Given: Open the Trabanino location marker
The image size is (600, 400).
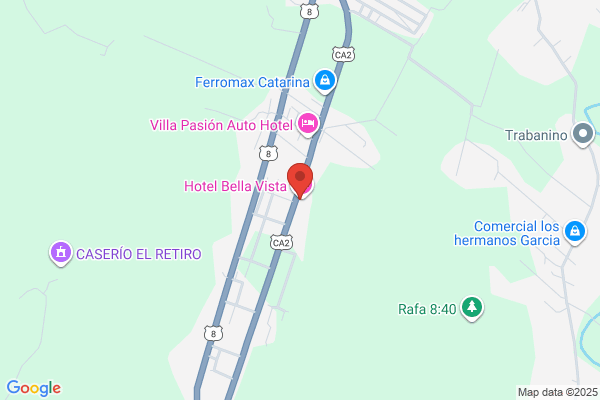Looking at the screenshot, I should point(583,134).
